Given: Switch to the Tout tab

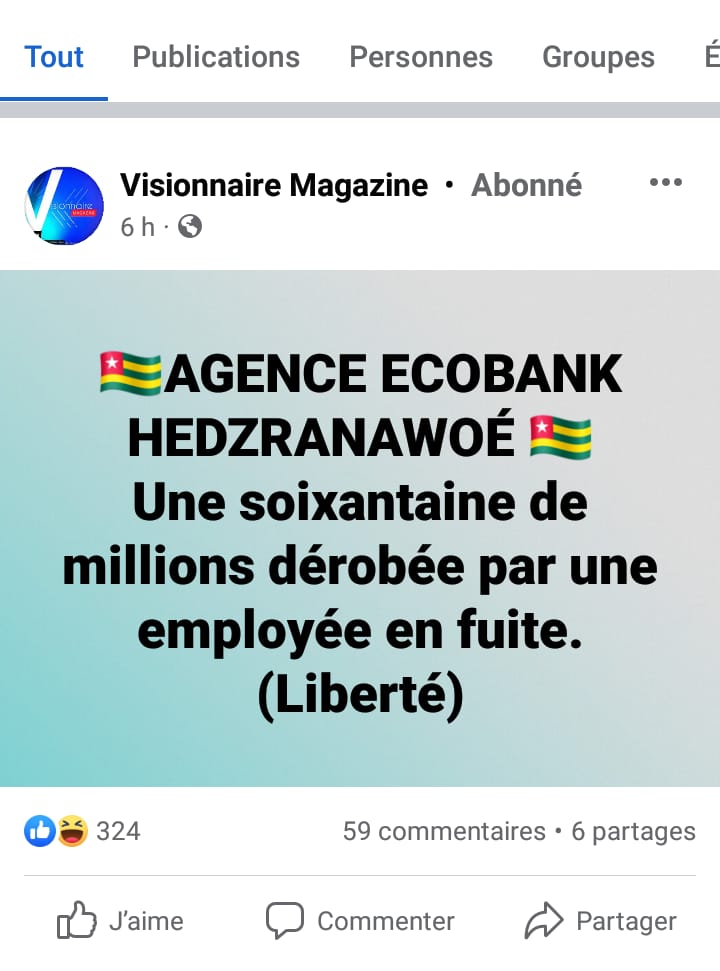Looking at the screenshot, I should click(54, 57).
